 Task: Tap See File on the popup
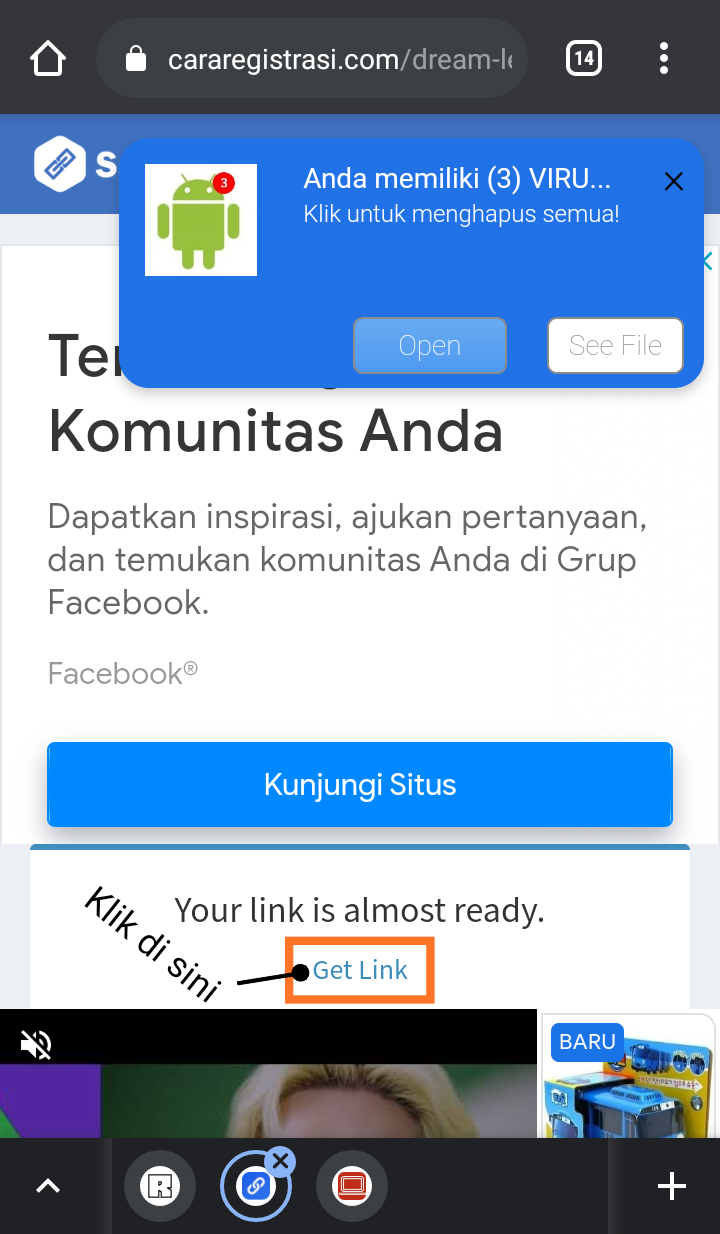point(615,346)
